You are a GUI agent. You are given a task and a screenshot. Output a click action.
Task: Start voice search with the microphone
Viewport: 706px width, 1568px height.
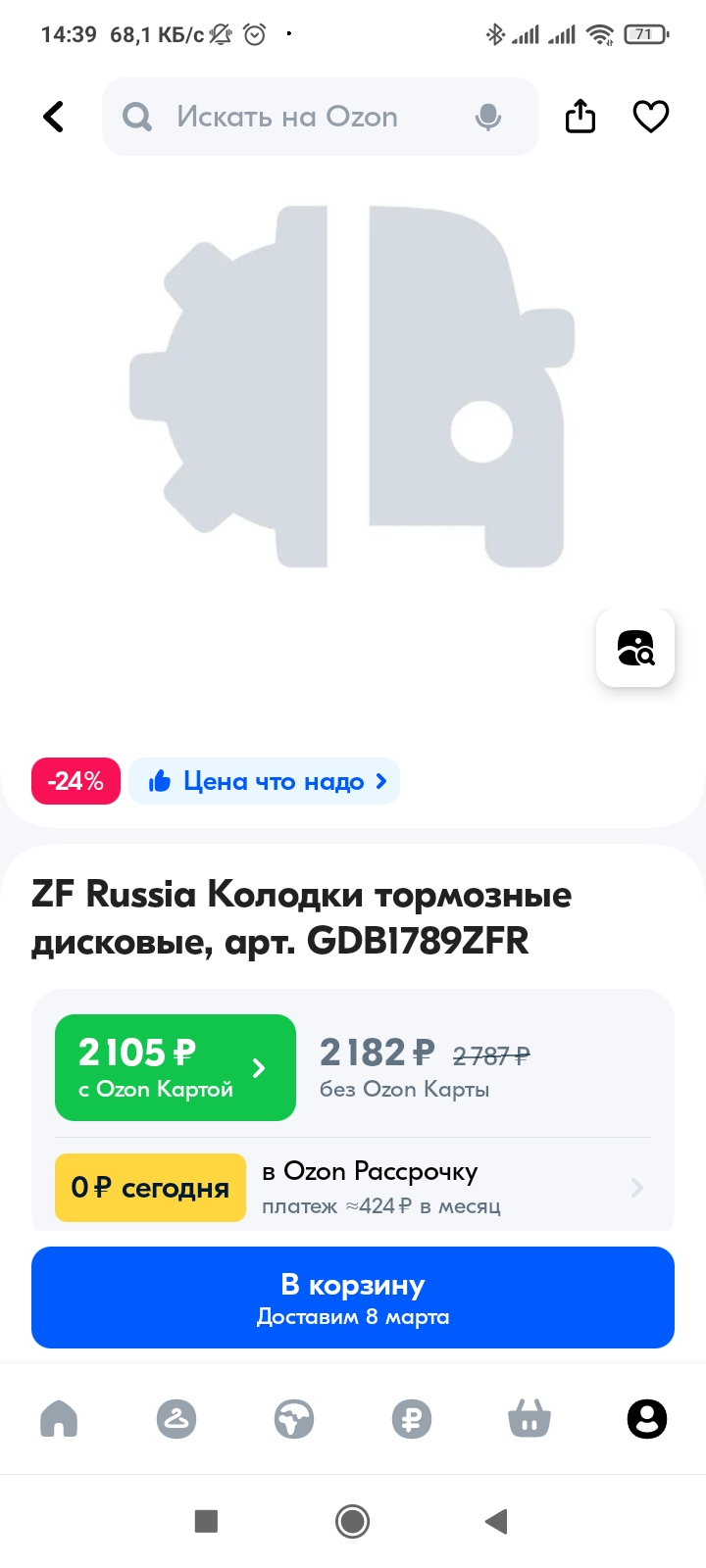tap(487, 118)
